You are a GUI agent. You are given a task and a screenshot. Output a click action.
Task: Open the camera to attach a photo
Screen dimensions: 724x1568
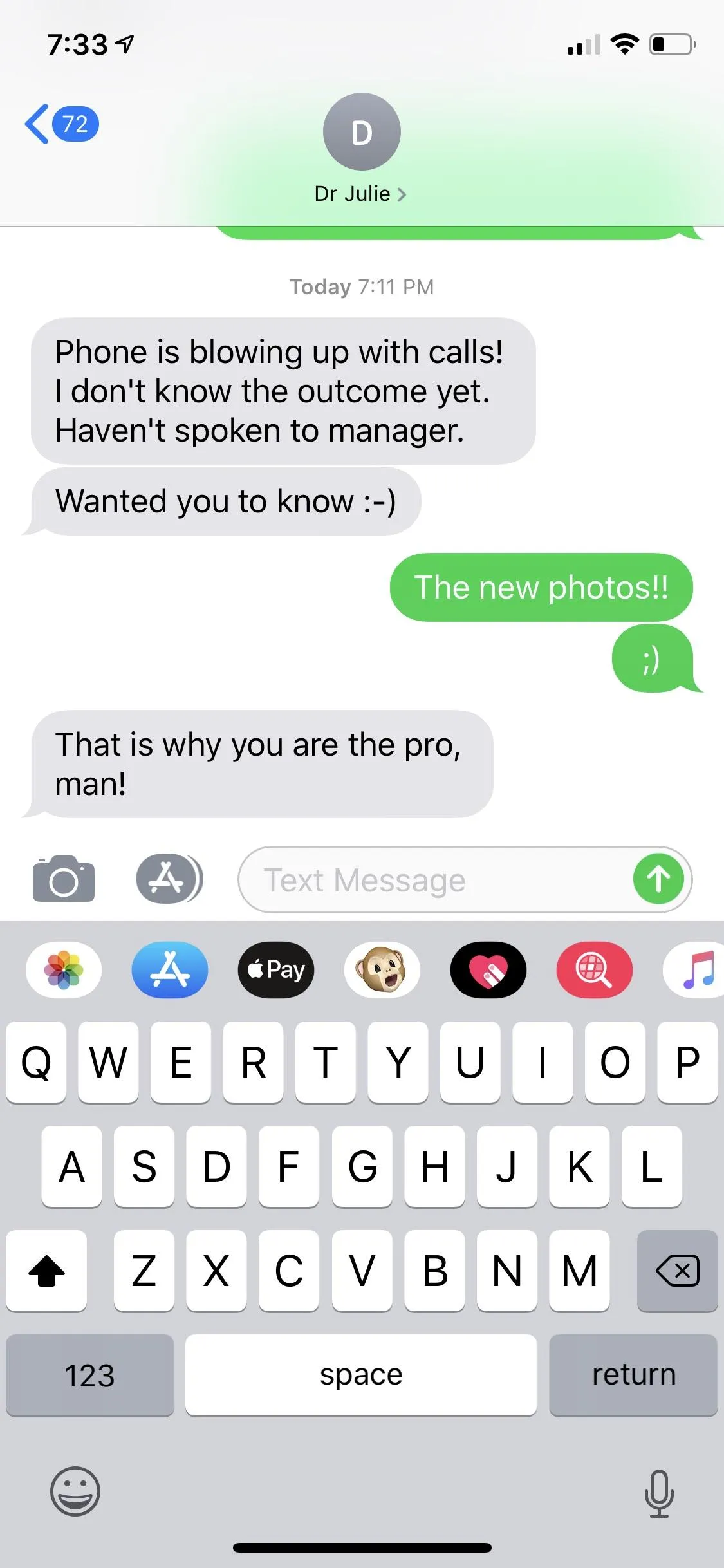(64, 879)
